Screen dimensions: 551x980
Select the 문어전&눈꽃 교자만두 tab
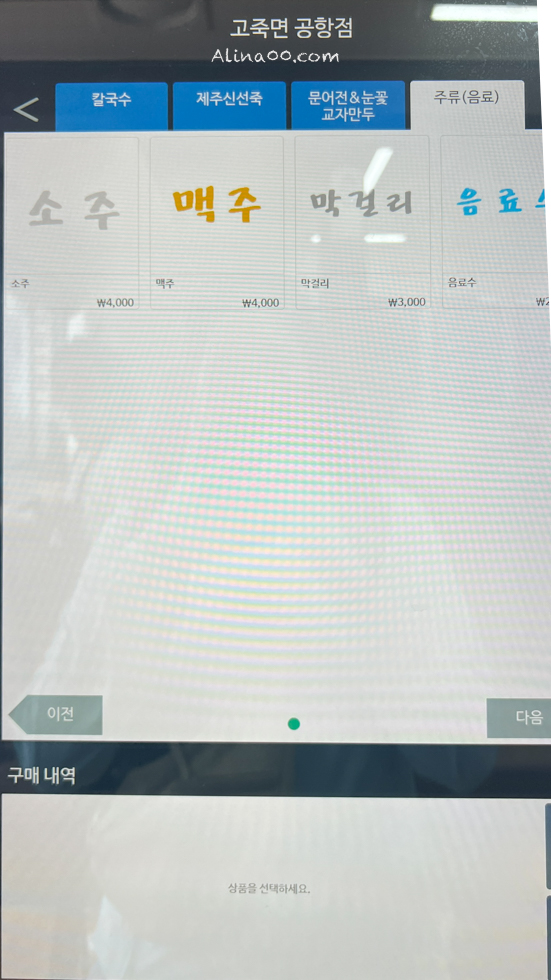pyautogui.click(x=348, y=106)
